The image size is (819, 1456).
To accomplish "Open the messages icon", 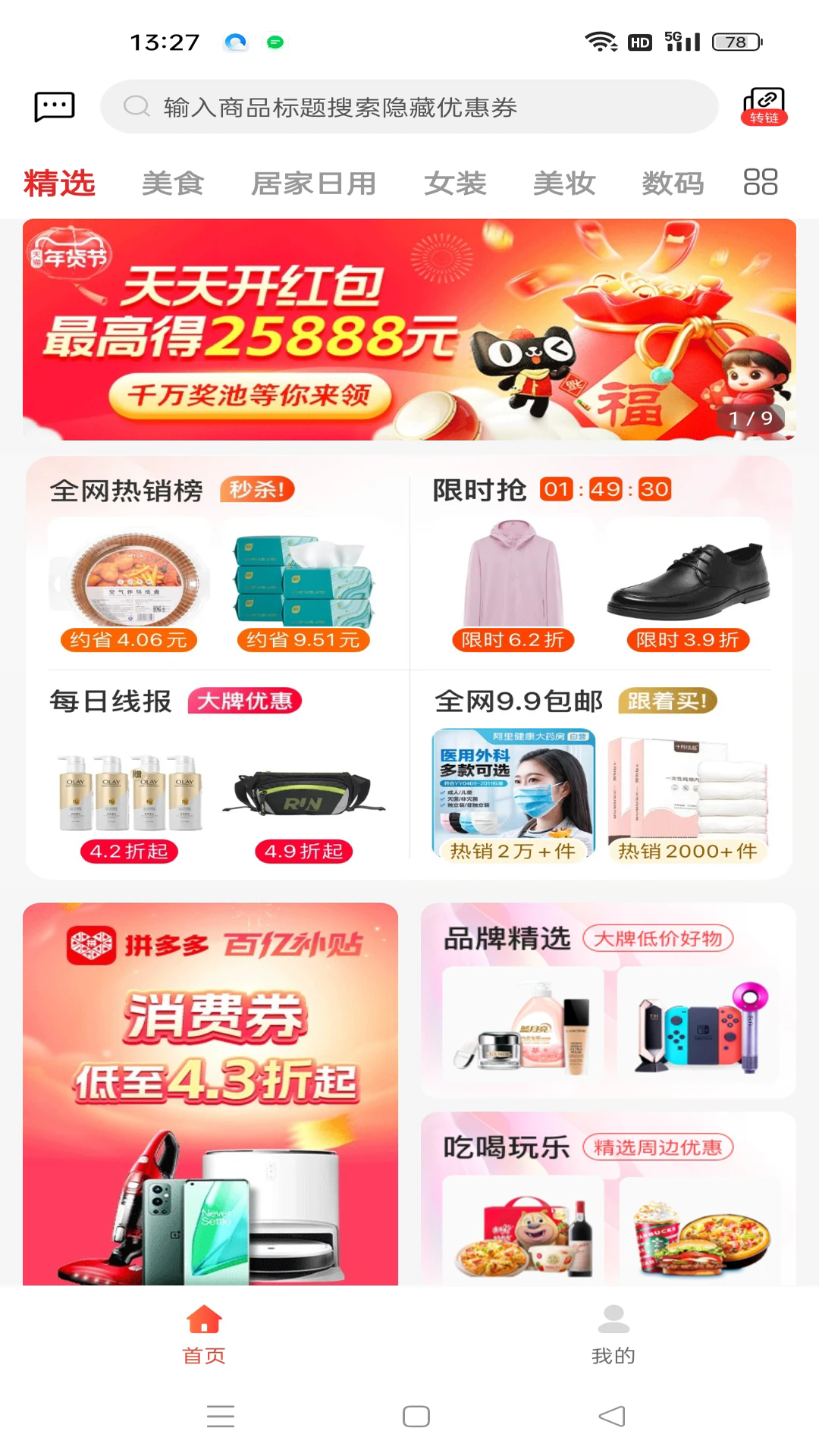I will pyautogui.click(x=55, y=107).
